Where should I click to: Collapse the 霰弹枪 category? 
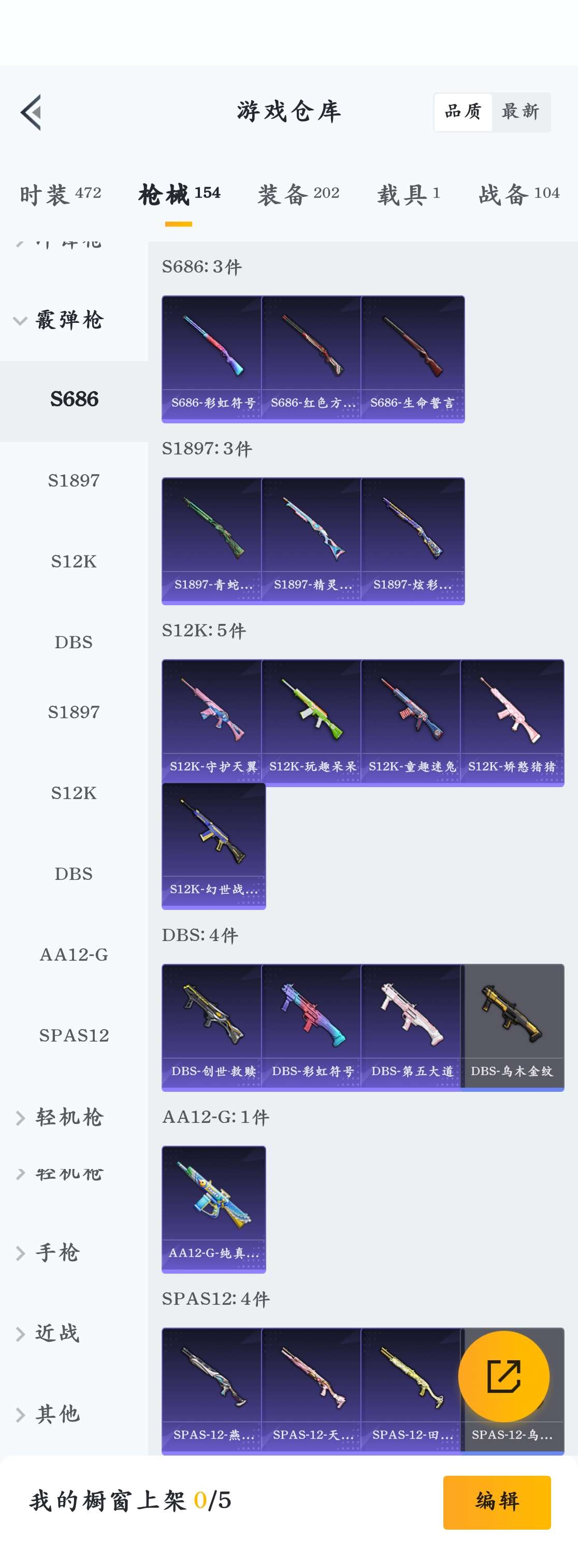pyautogui.click(x=58, y=320)
